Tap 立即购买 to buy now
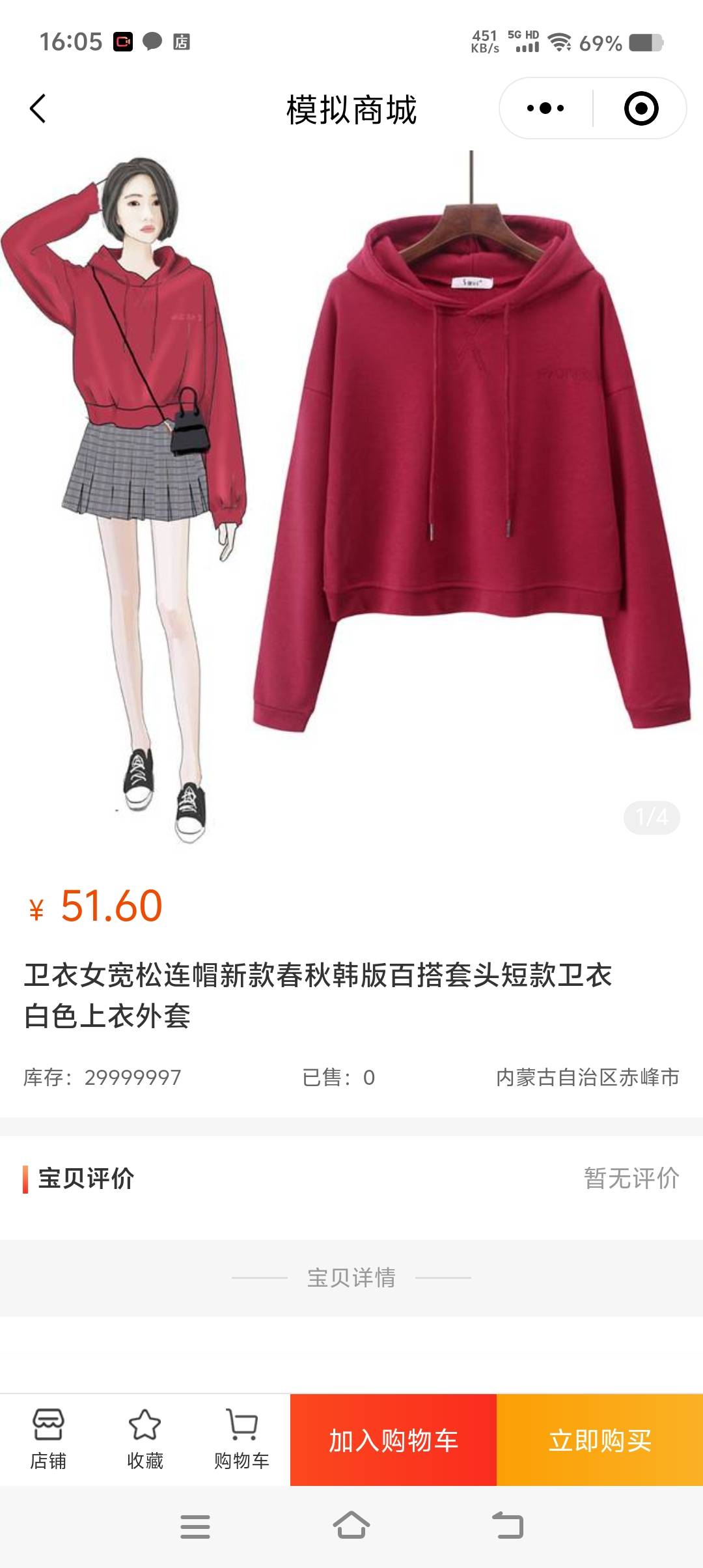 click(x=600, y=1440)
